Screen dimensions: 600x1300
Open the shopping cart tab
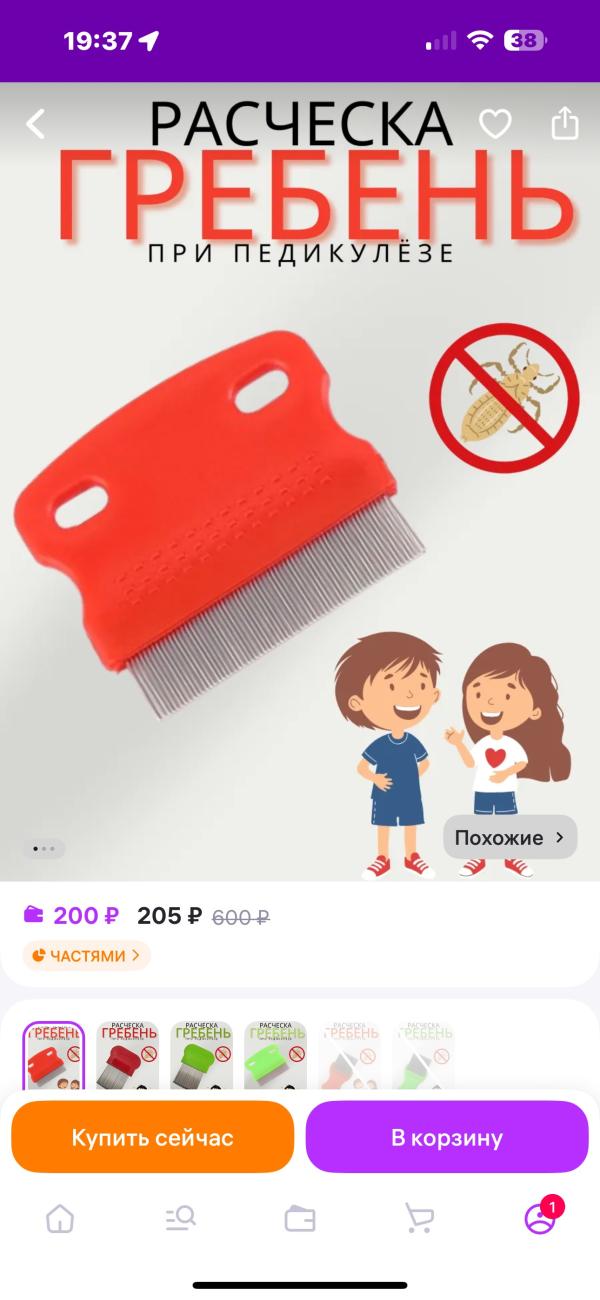pyautogui.click(x=419, y=1218)
